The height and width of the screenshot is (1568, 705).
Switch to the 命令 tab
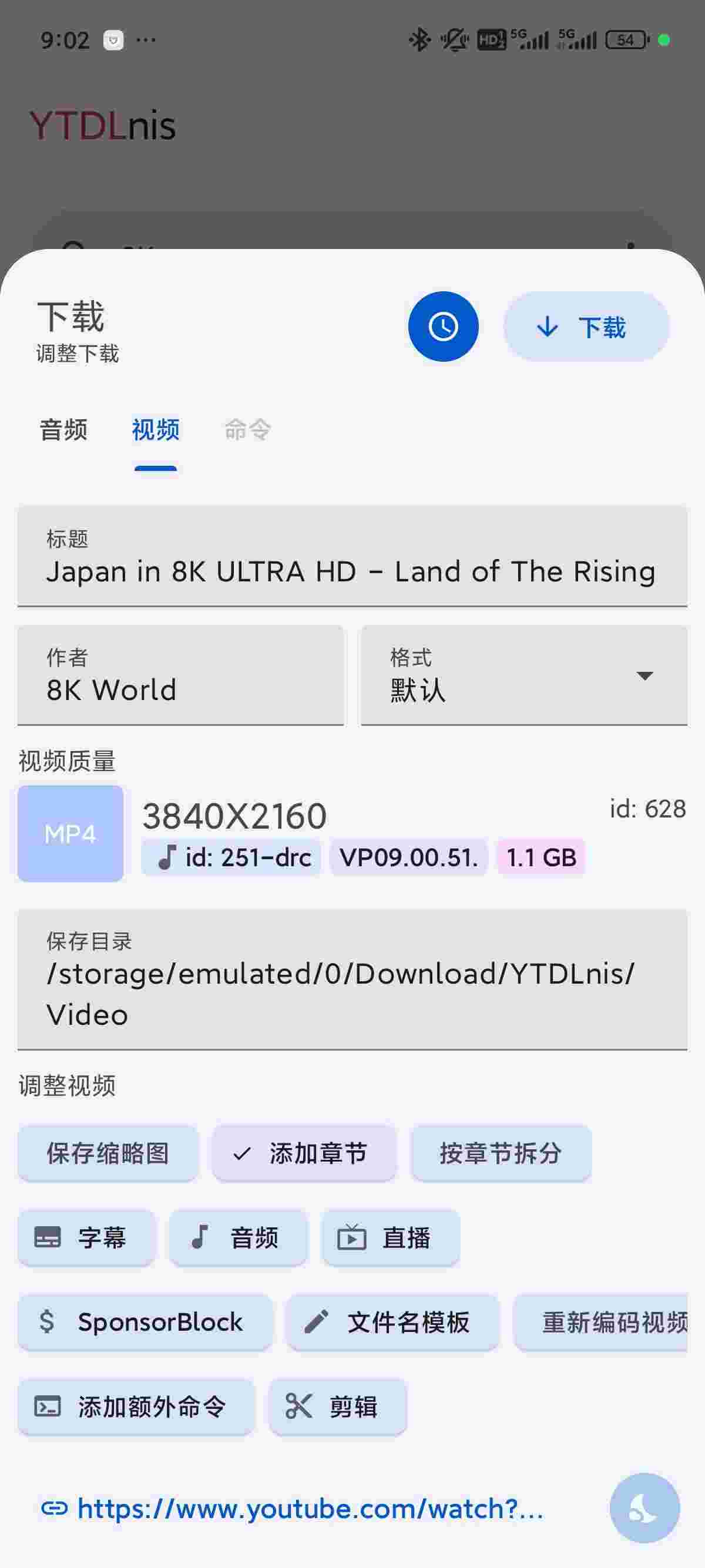coord(247,430)
